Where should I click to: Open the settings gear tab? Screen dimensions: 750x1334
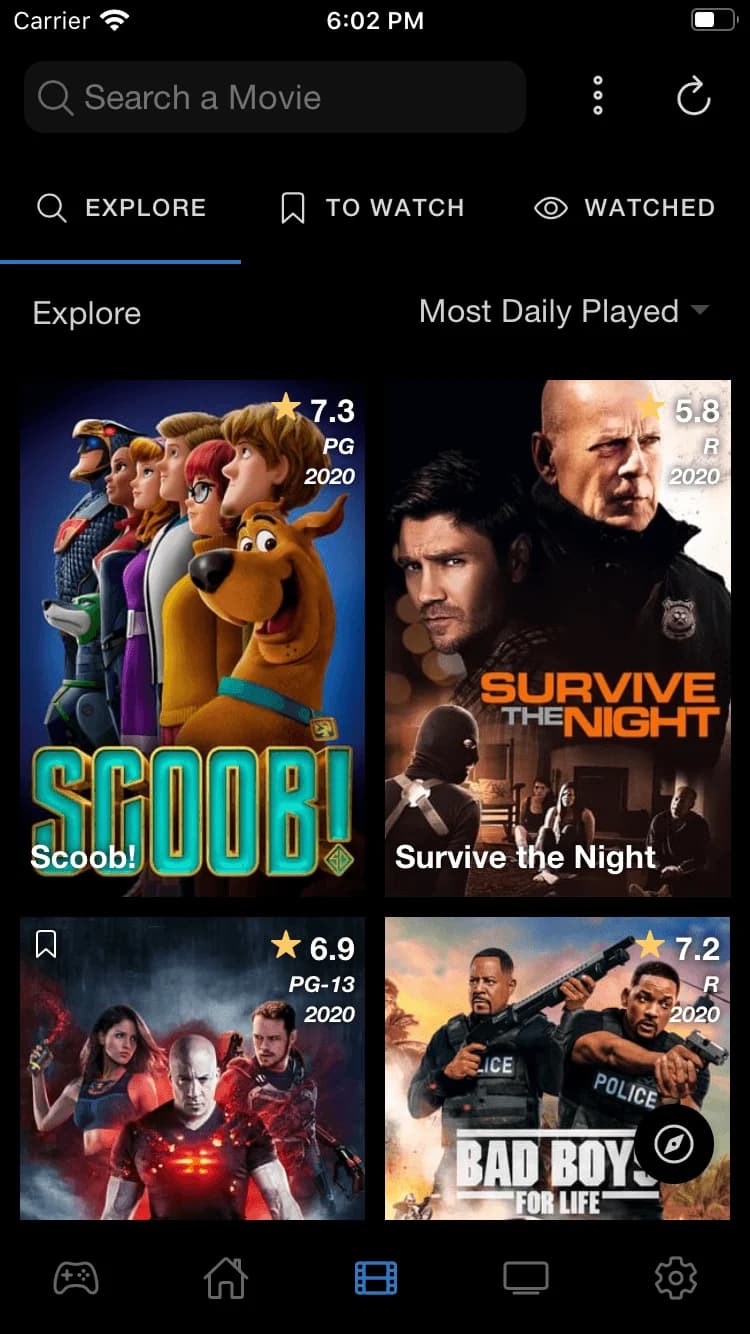[x=675, y=1278]
